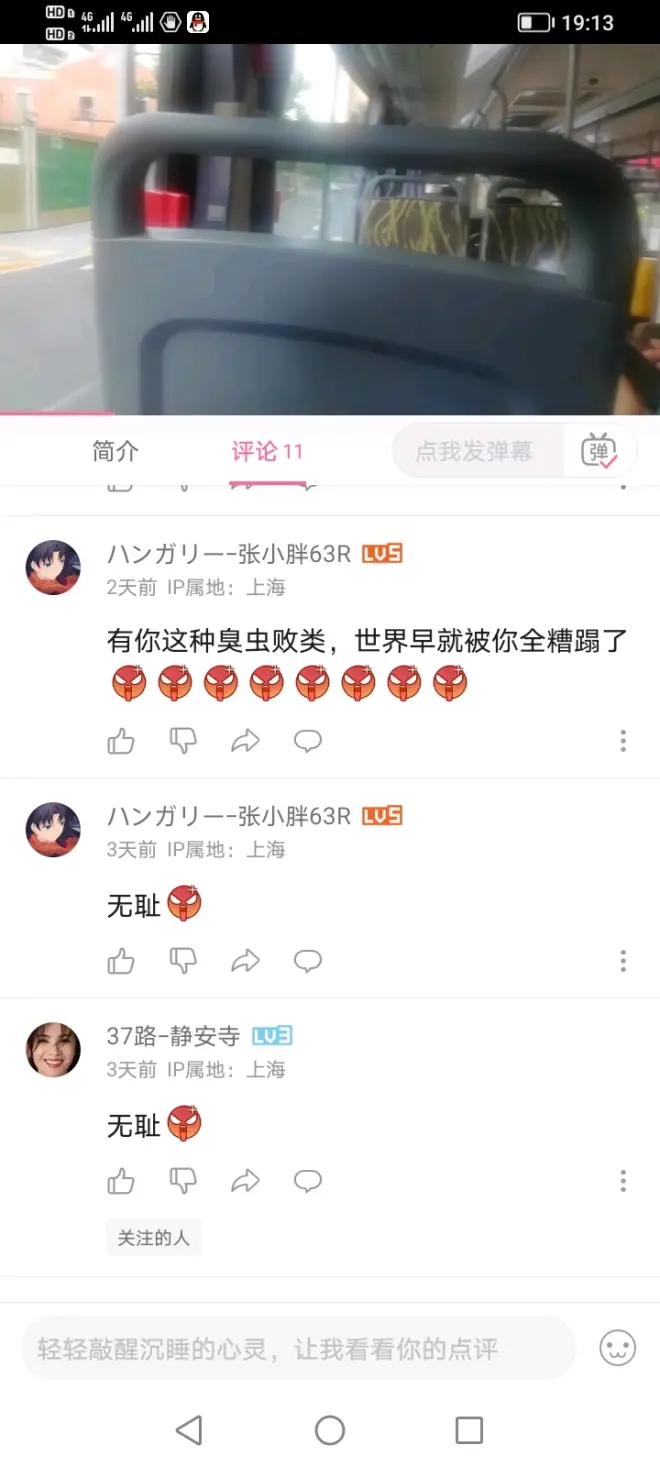This screenshot has width=660, height=1467.
Task: Like the 37路-静安寺 comment
Action: [x=121, y=1181]
